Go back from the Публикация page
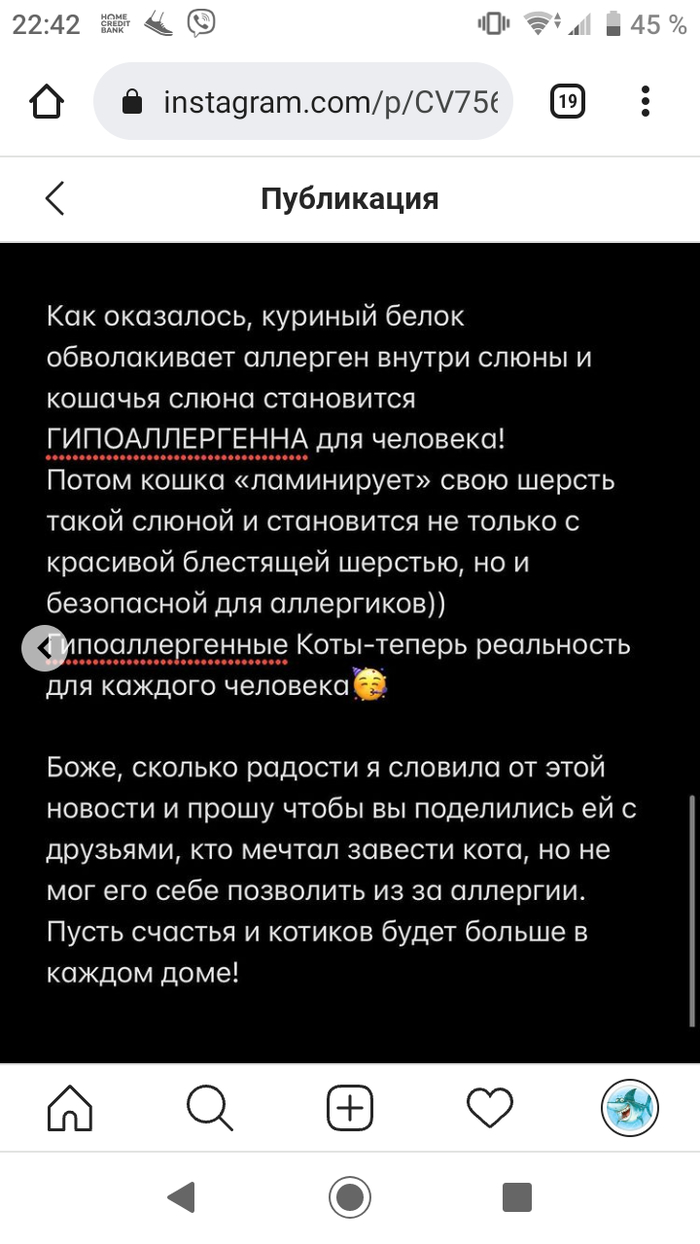Screen dimensions: 700x1244 55,198
